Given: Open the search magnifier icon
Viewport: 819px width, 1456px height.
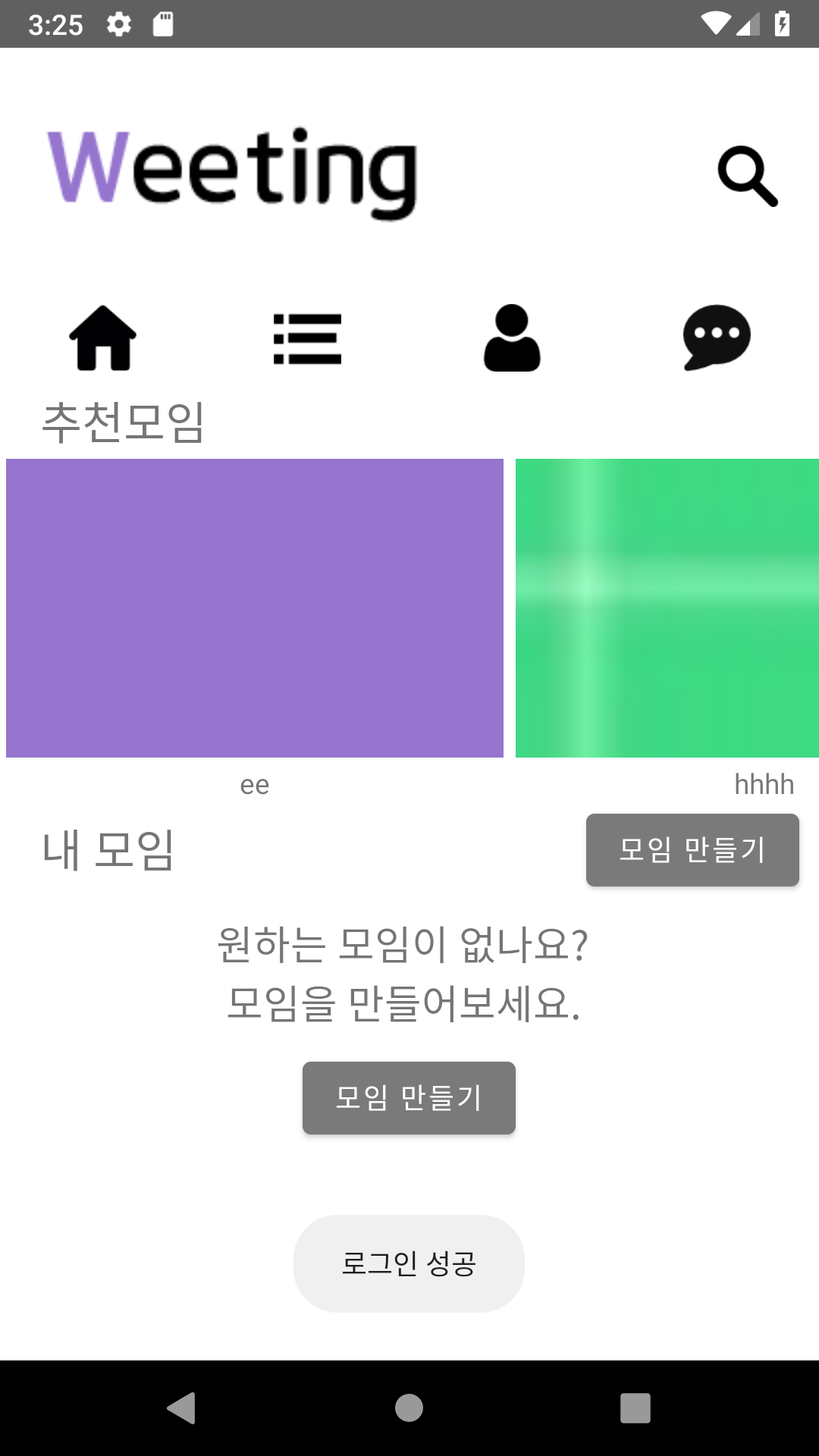Looking at the screenshot, I should coord(748,176).
